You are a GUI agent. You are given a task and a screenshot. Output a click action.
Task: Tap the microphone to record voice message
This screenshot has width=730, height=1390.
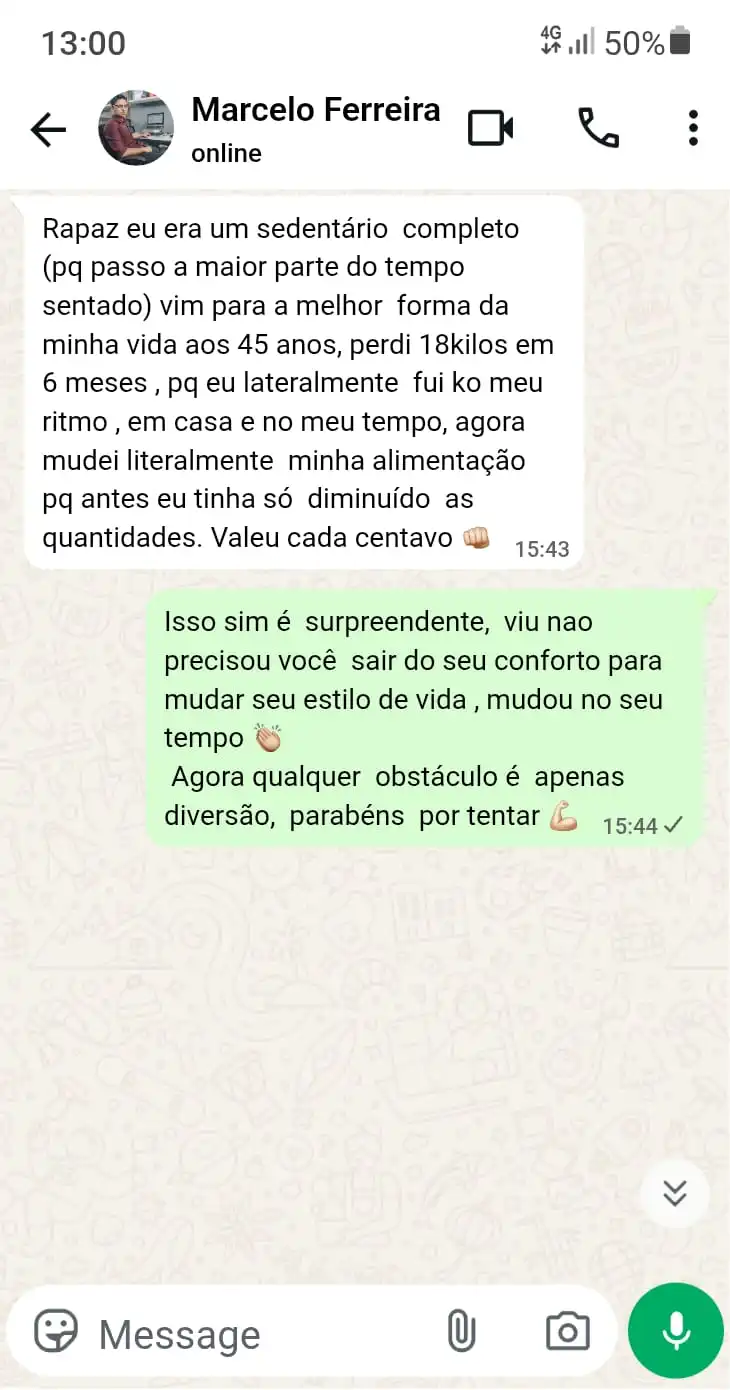click(x=675, y=1331)
